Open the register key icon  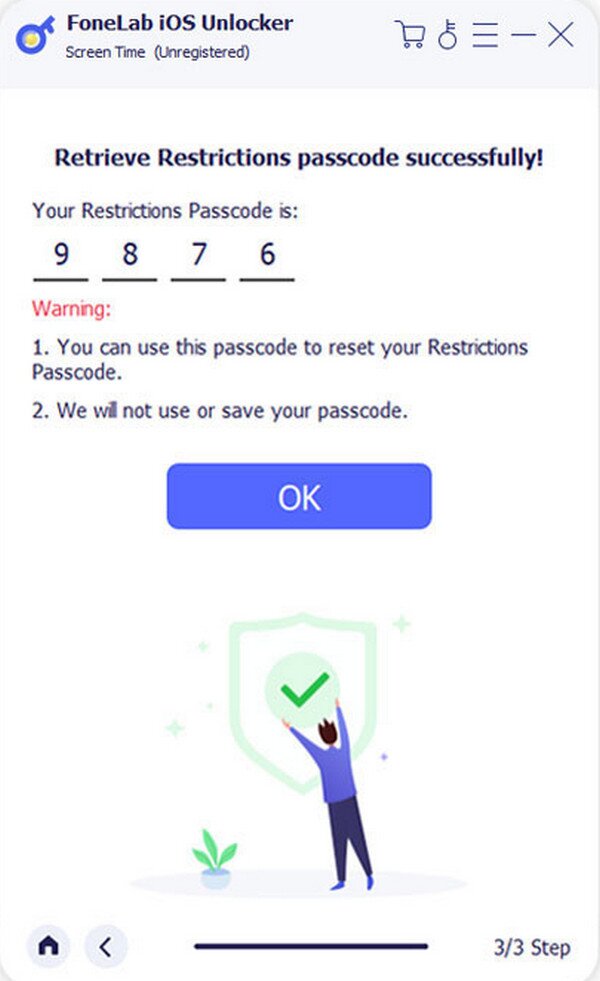pyautogui.click(x=447, y=35)
